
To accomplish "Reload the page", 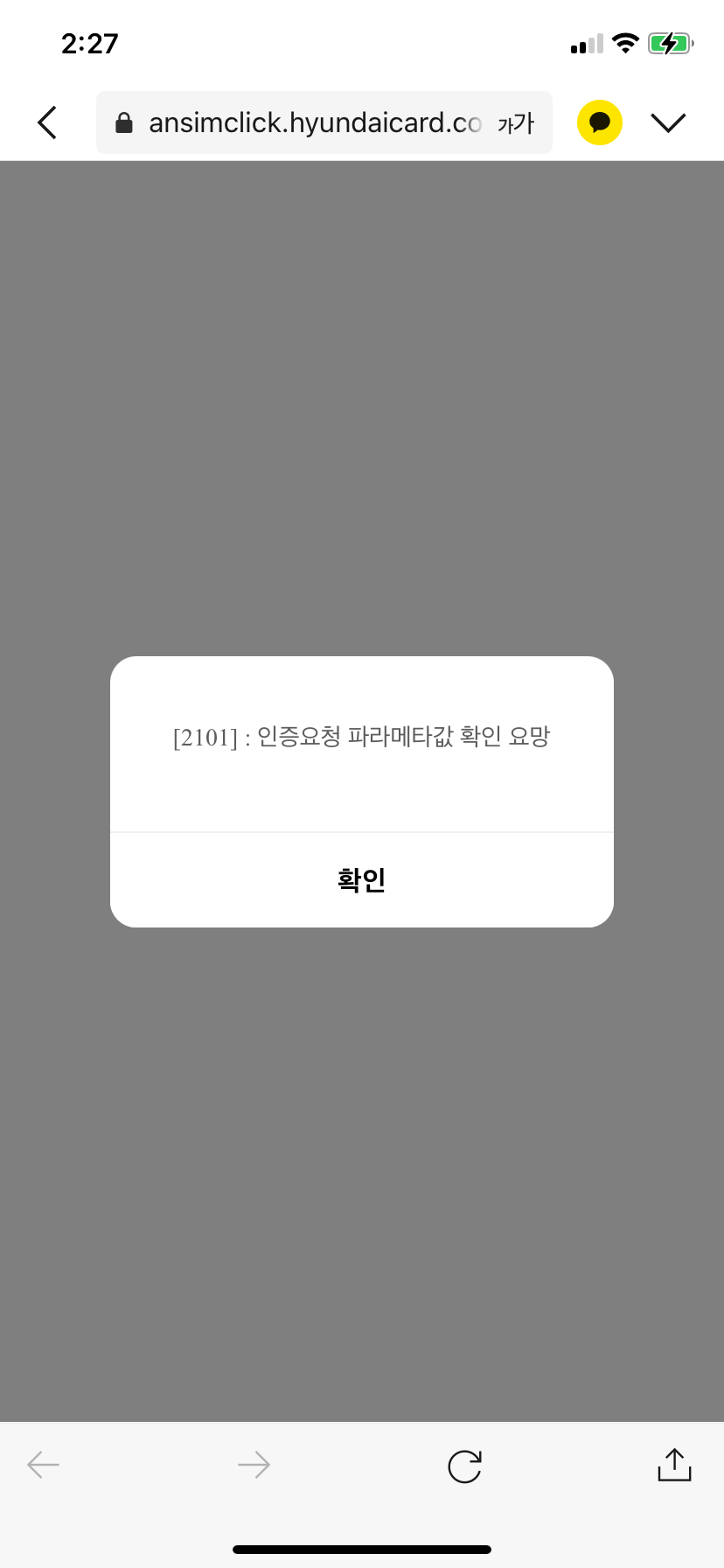I will 464,1466.
